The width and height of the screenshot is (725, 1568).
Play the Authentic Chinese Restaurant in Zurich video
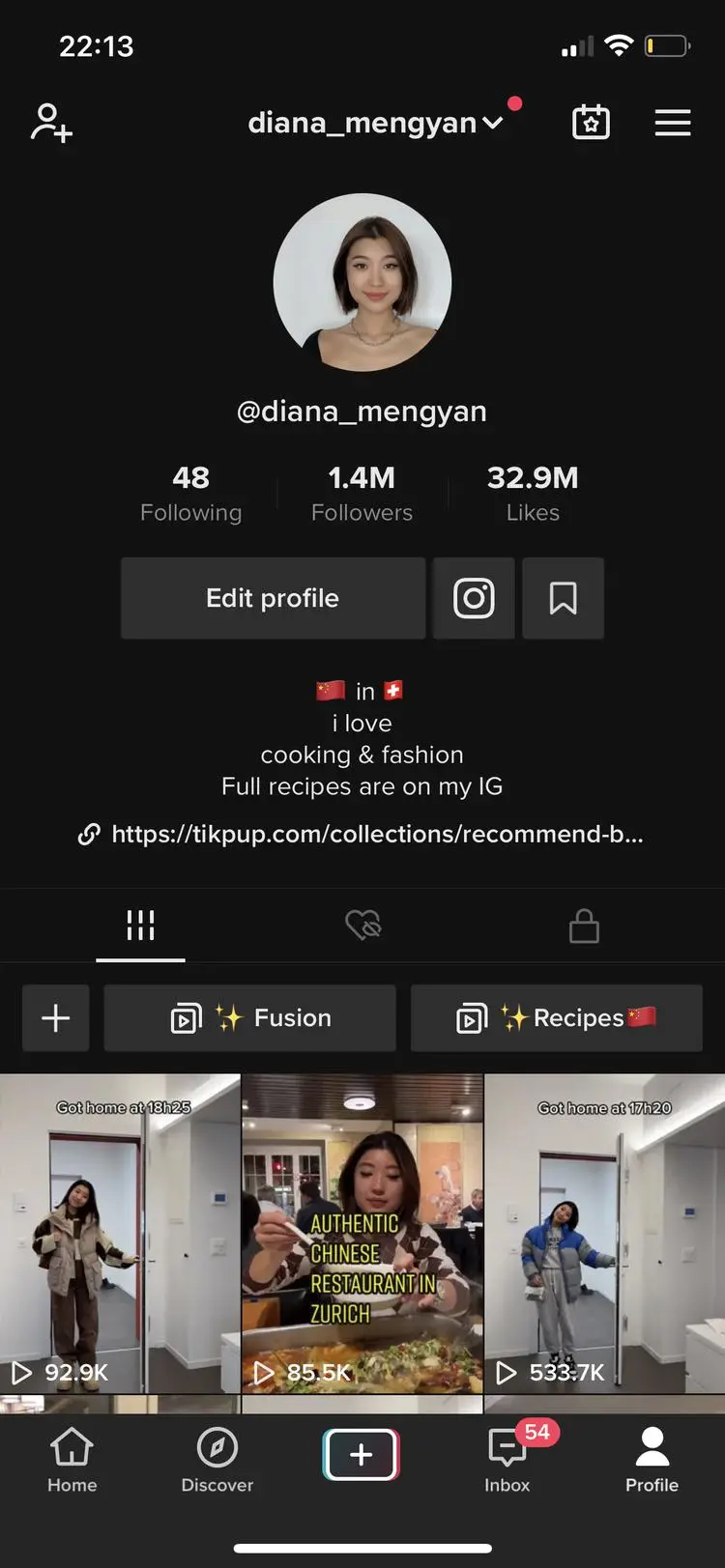click(x=362, y=1233)
